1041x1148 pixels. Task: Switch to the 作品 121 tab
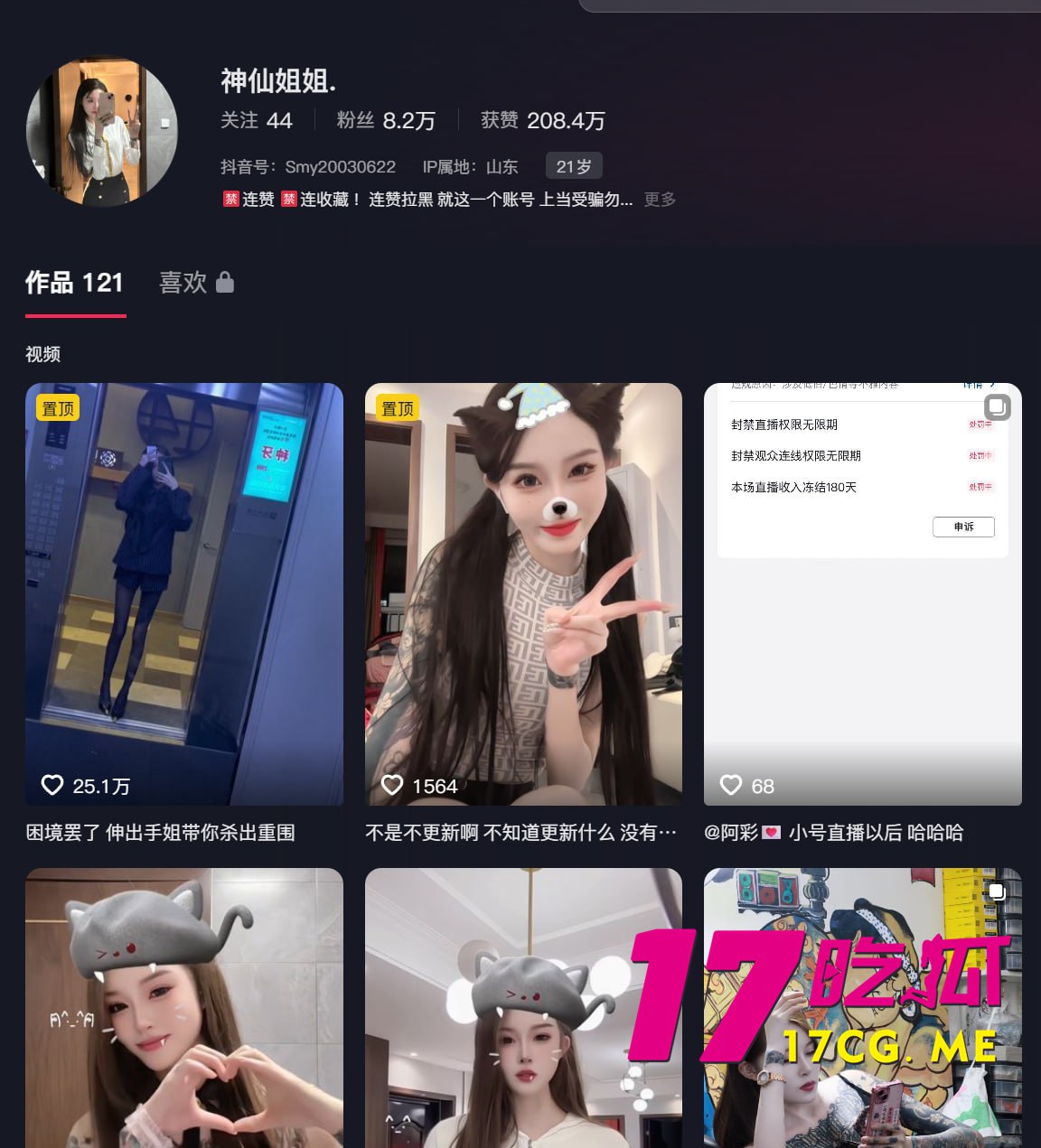74,283
